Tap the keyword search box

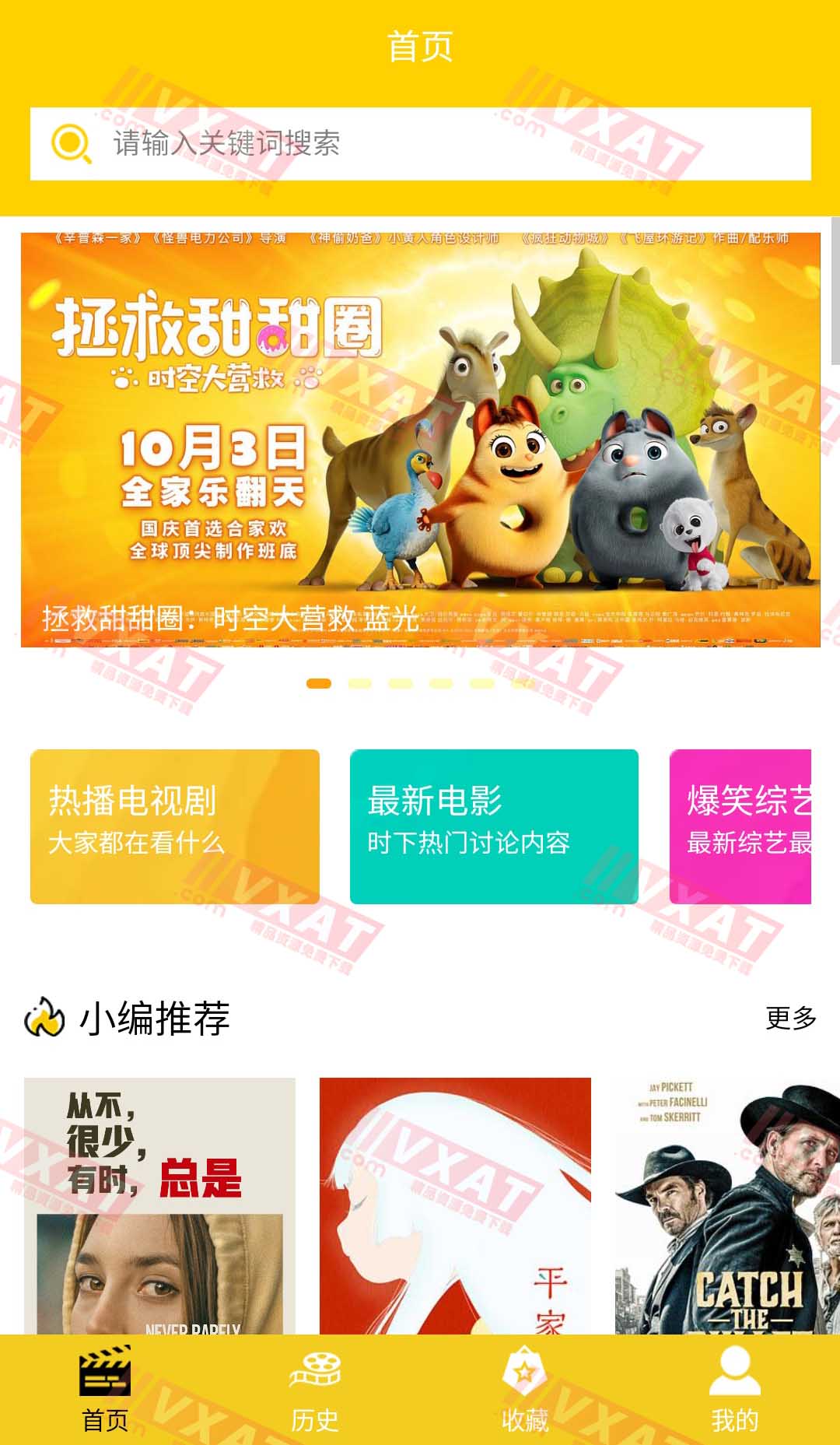tap(420, 144)
